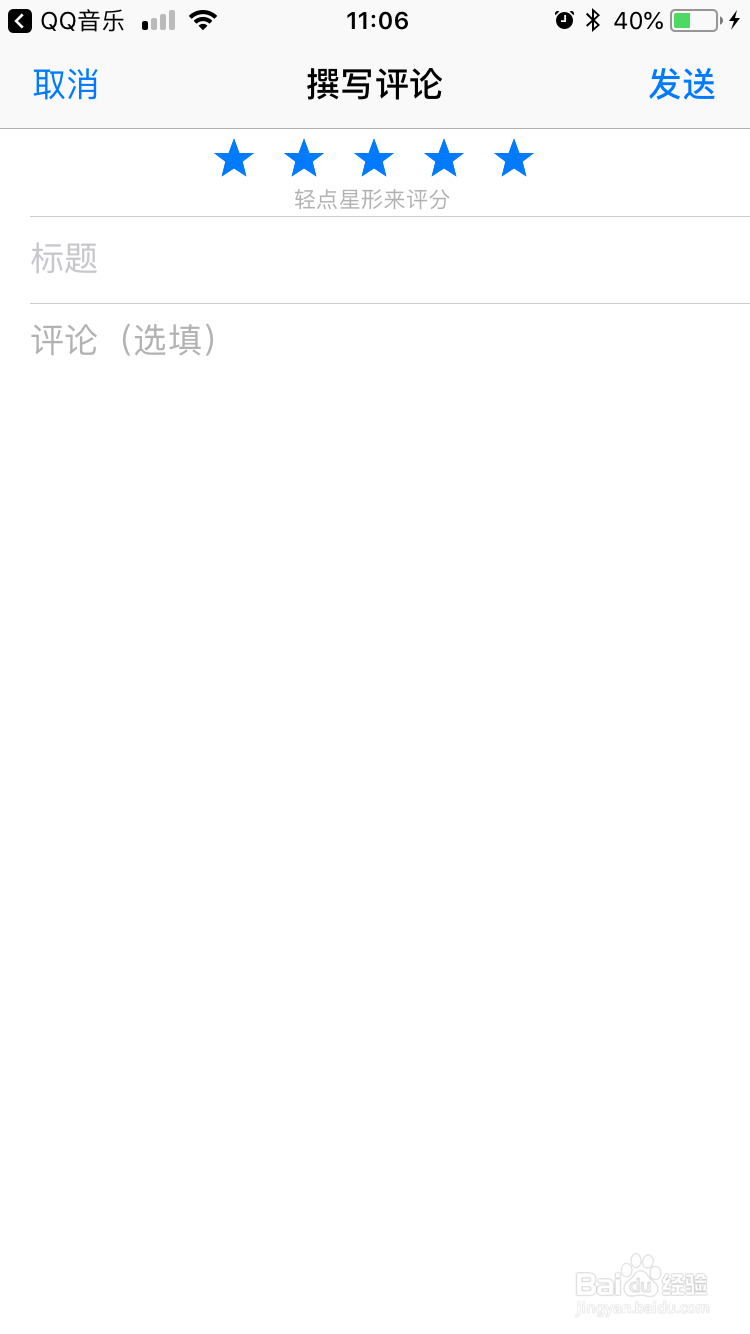This screenshot has width=750, height=1334.
Task: Tap the first rating star
Action: pos(234,158)
